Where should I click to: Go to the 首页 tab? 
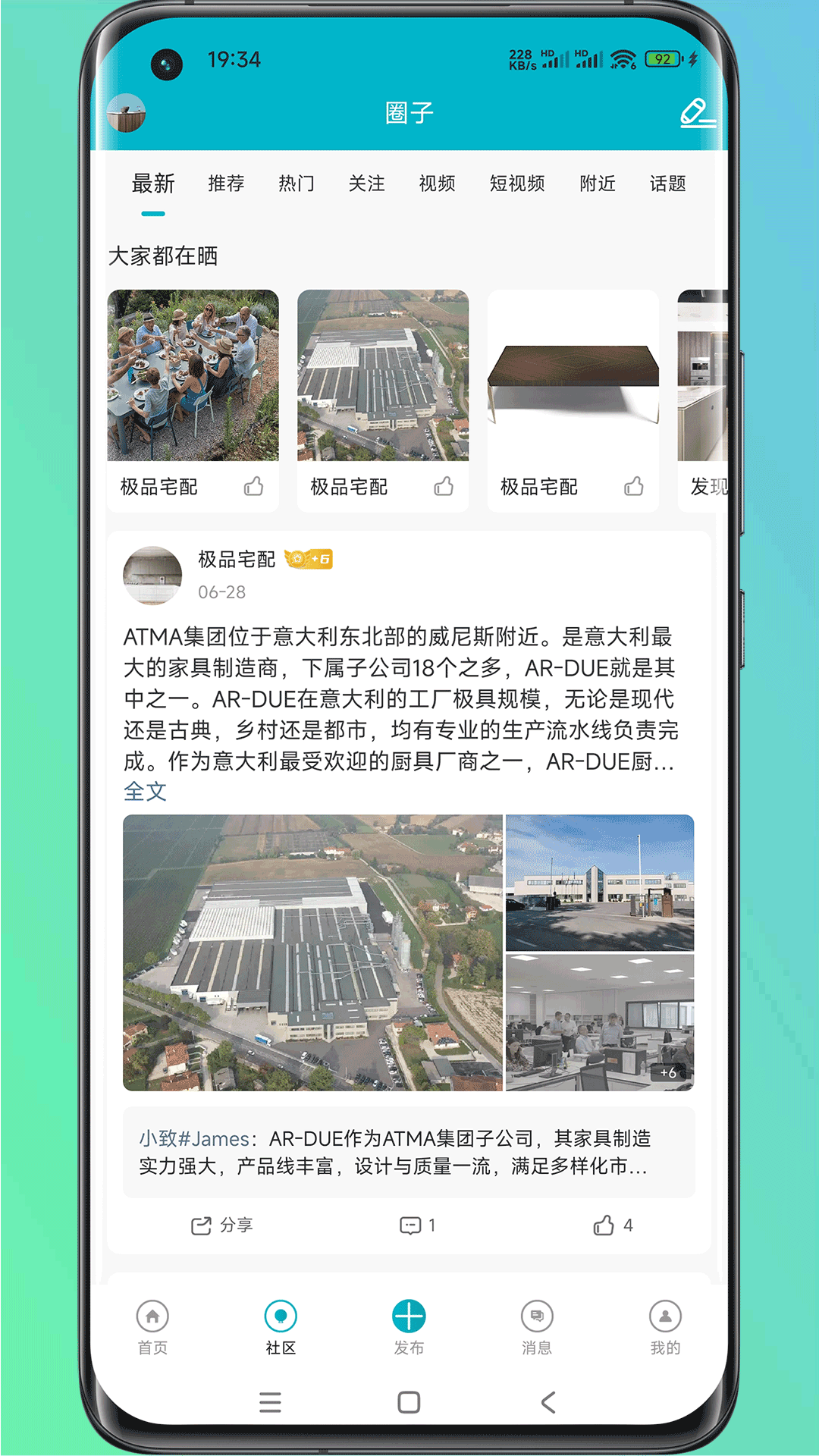click(x=152, y=1328)
